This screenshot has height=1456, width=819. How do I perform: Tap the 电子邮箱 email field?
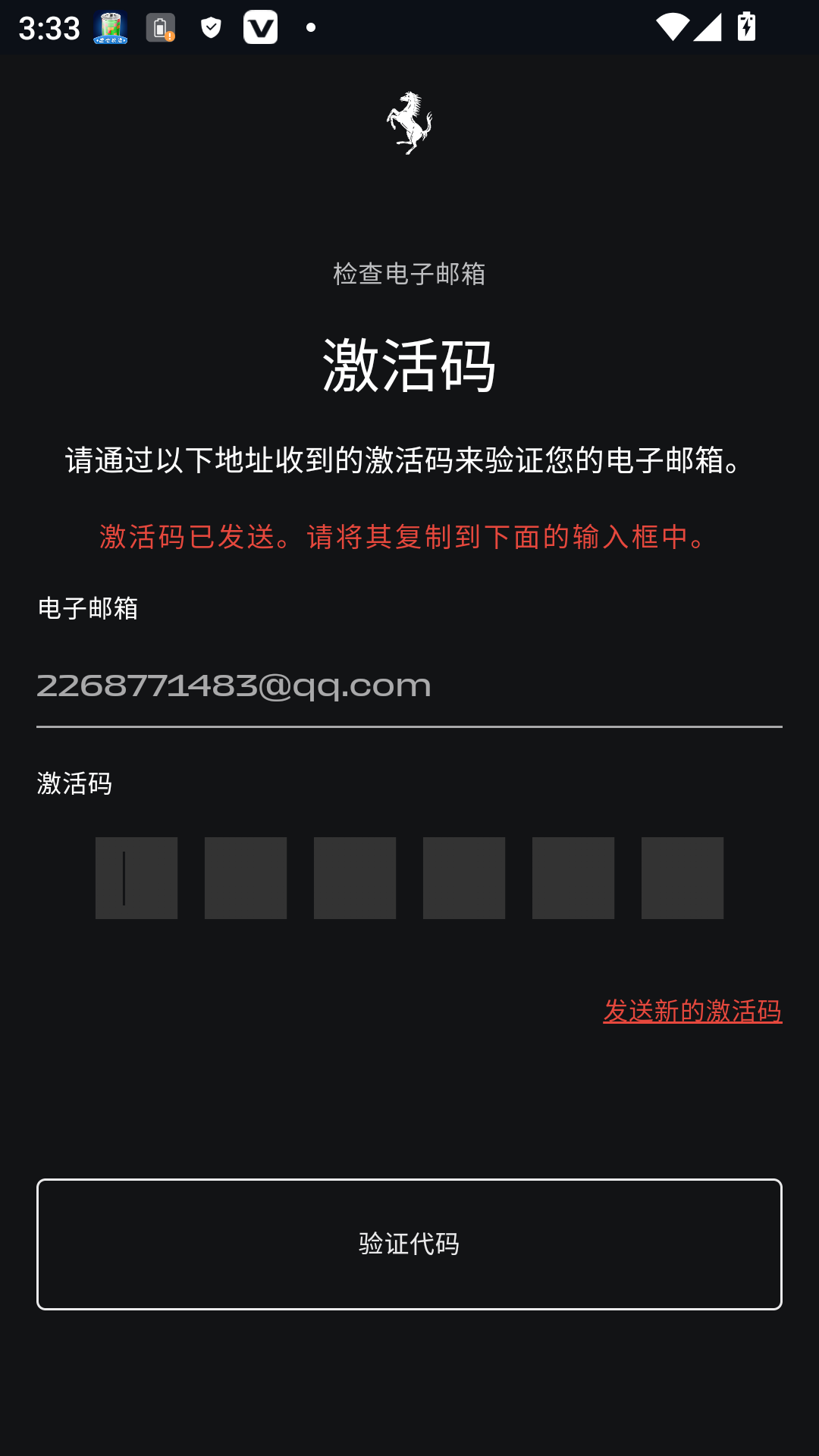[x=409, y=687]
